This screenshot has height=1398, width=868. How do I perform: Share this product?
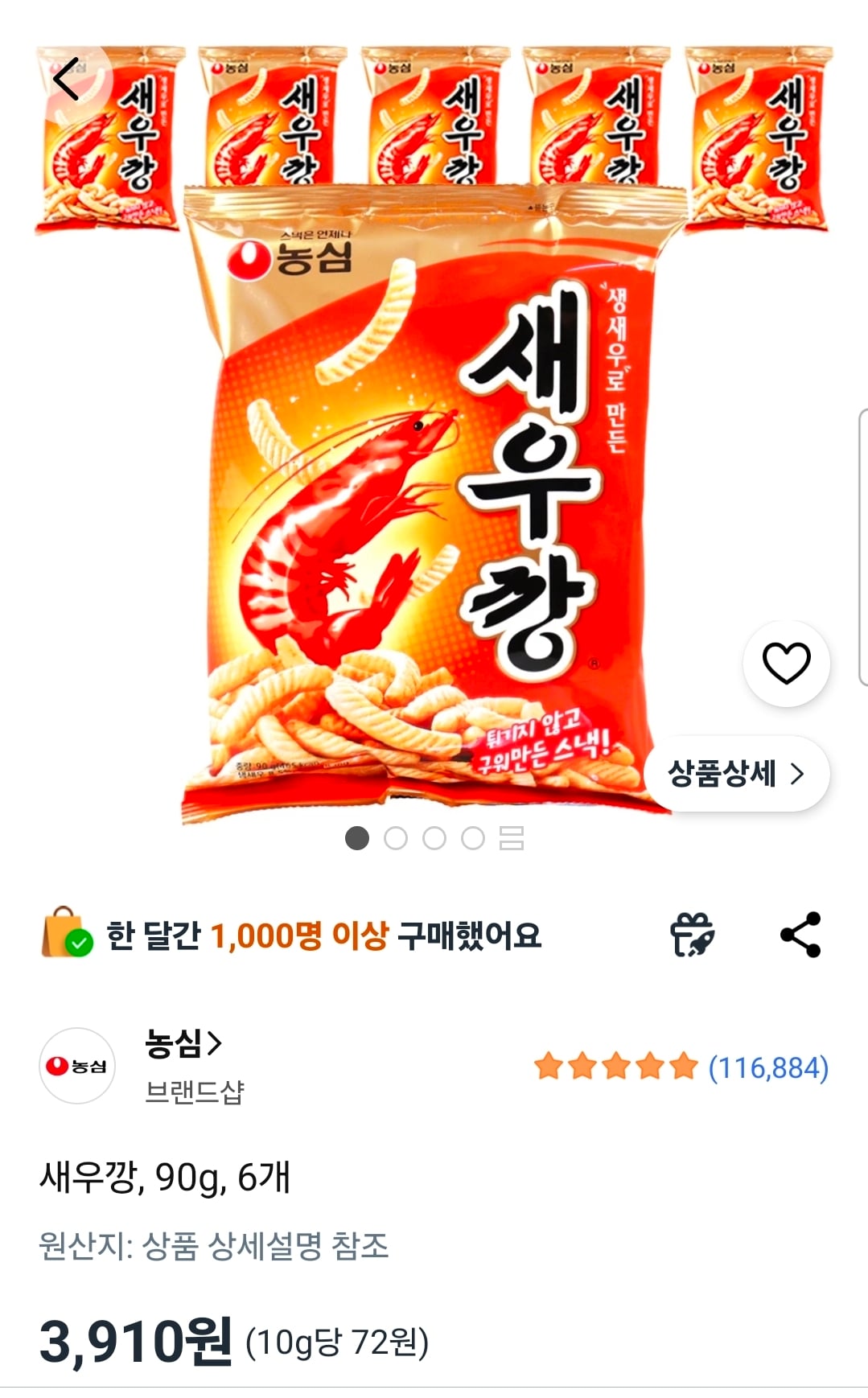(800, 935)
